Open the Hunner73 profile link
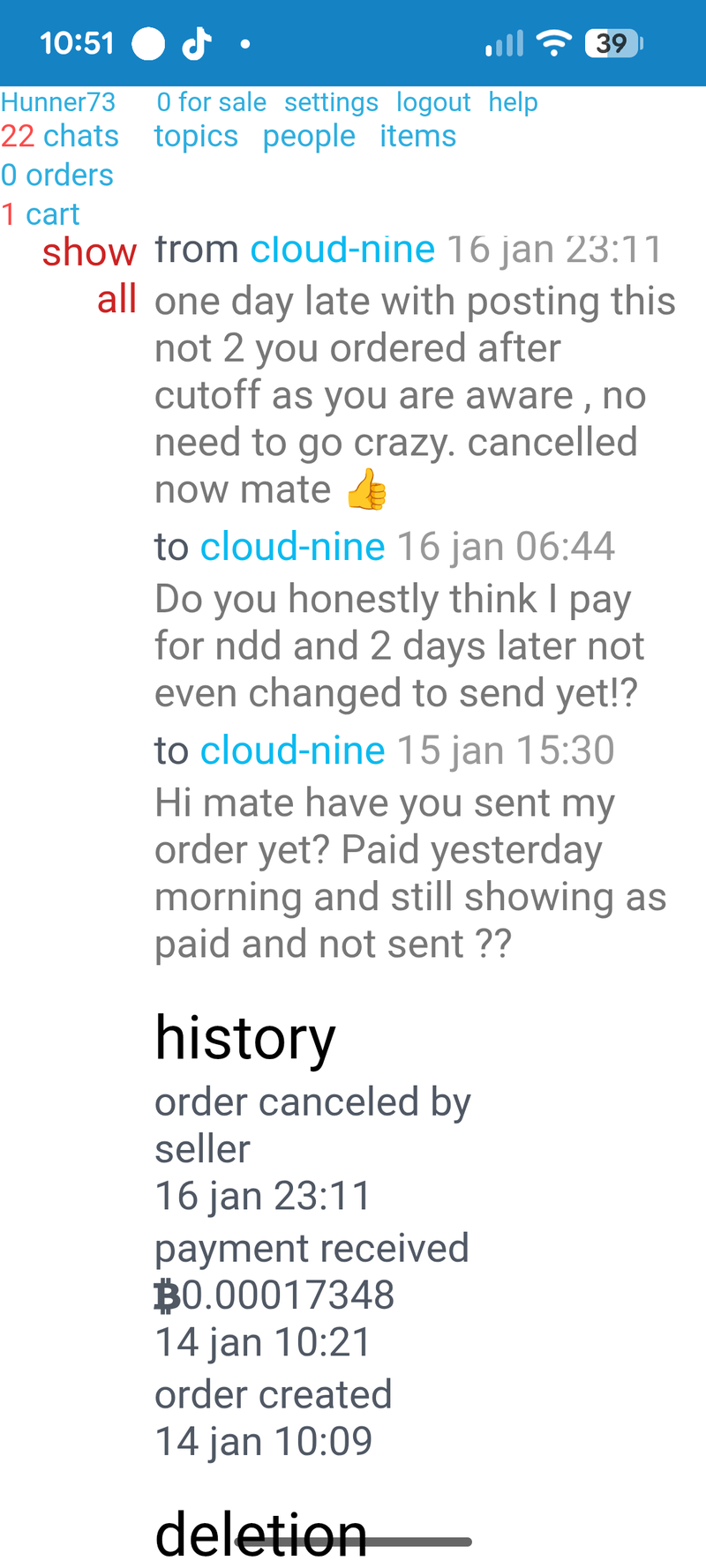The width and height of the screenshot is (706, 1568). tap(58, 102)
